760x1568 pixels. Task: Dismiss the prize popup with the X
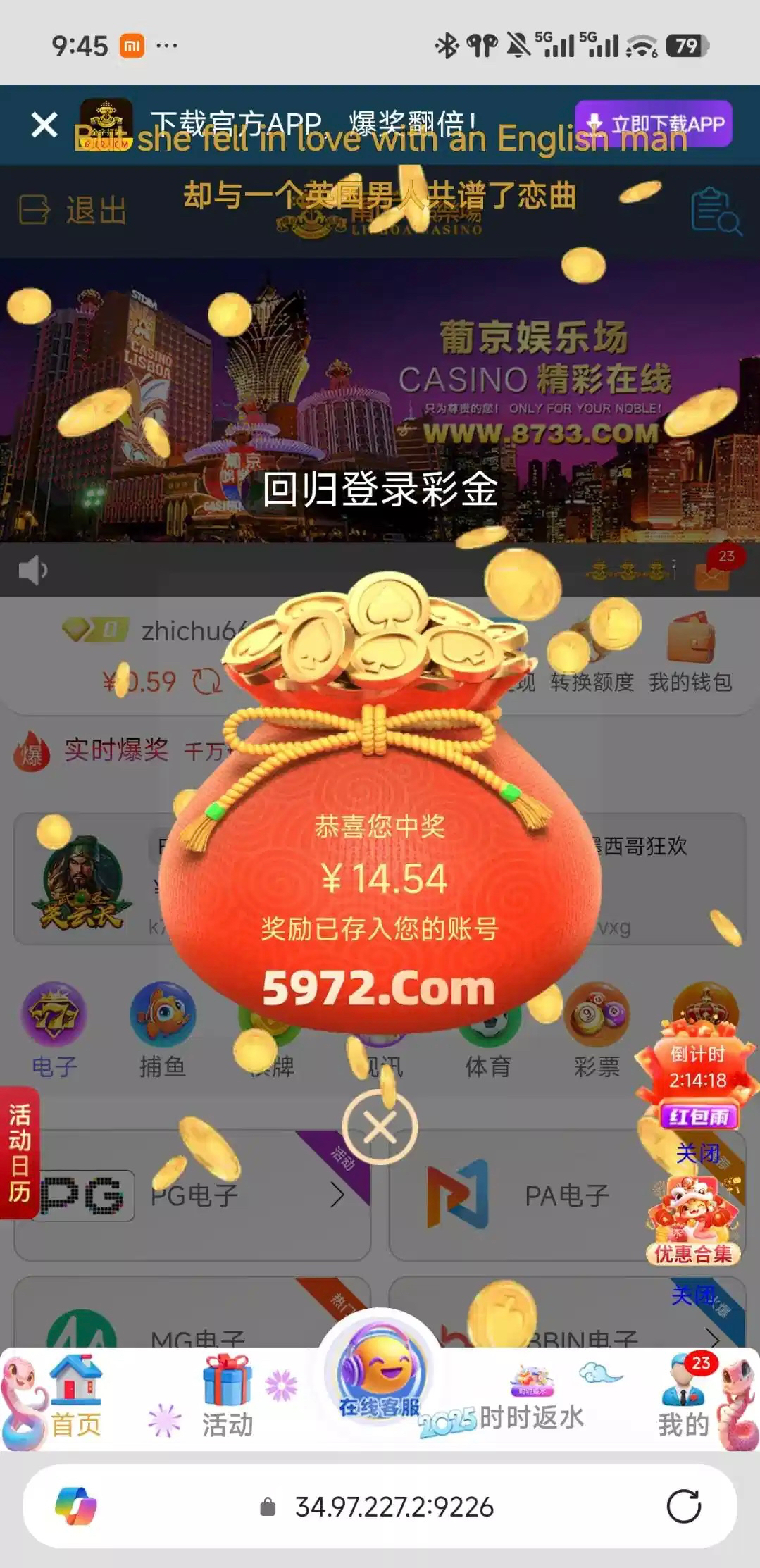click(380, 1128)
